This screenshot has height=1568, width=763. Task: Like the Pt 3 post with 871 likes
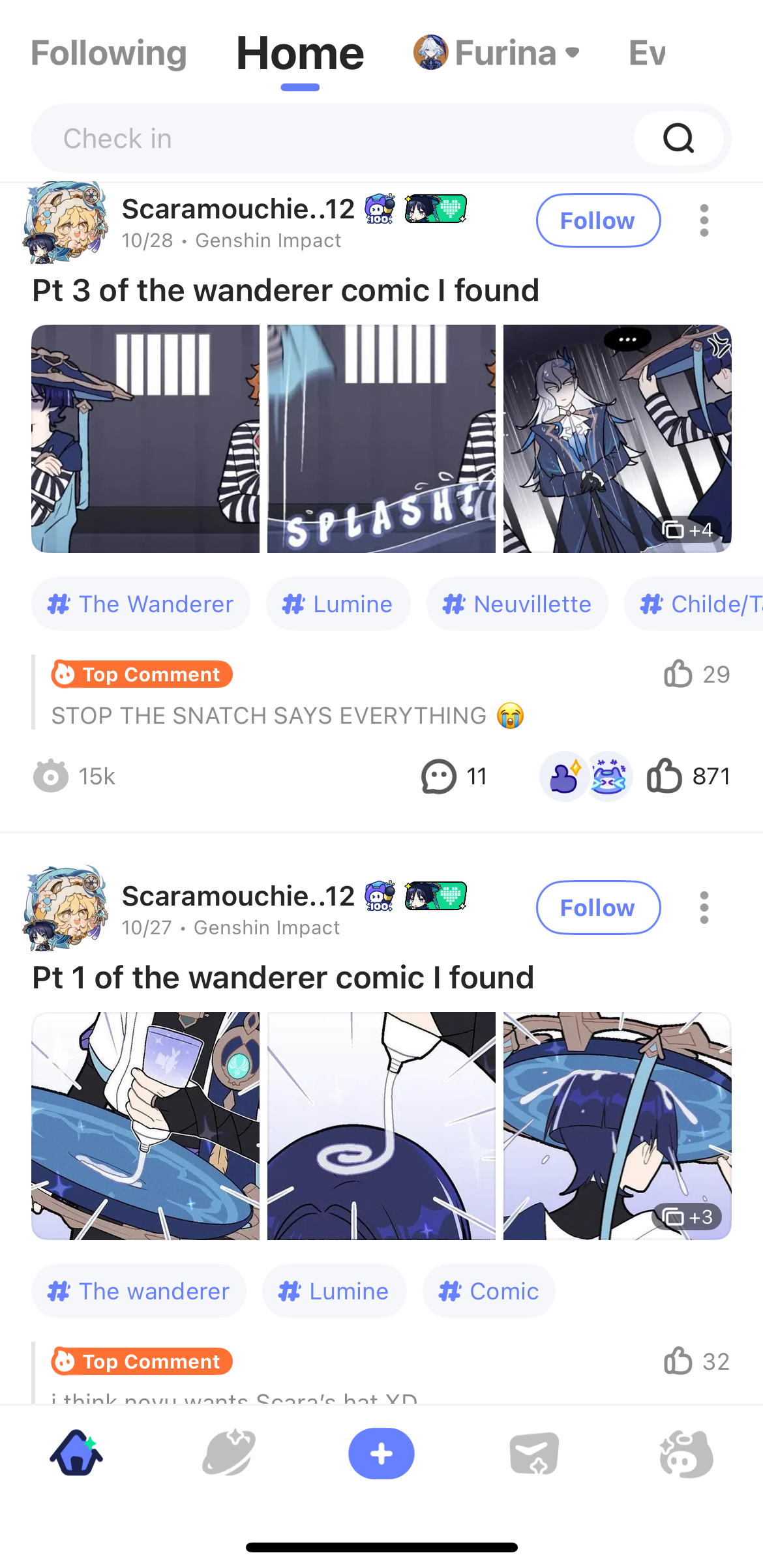(x=664, y=777)
